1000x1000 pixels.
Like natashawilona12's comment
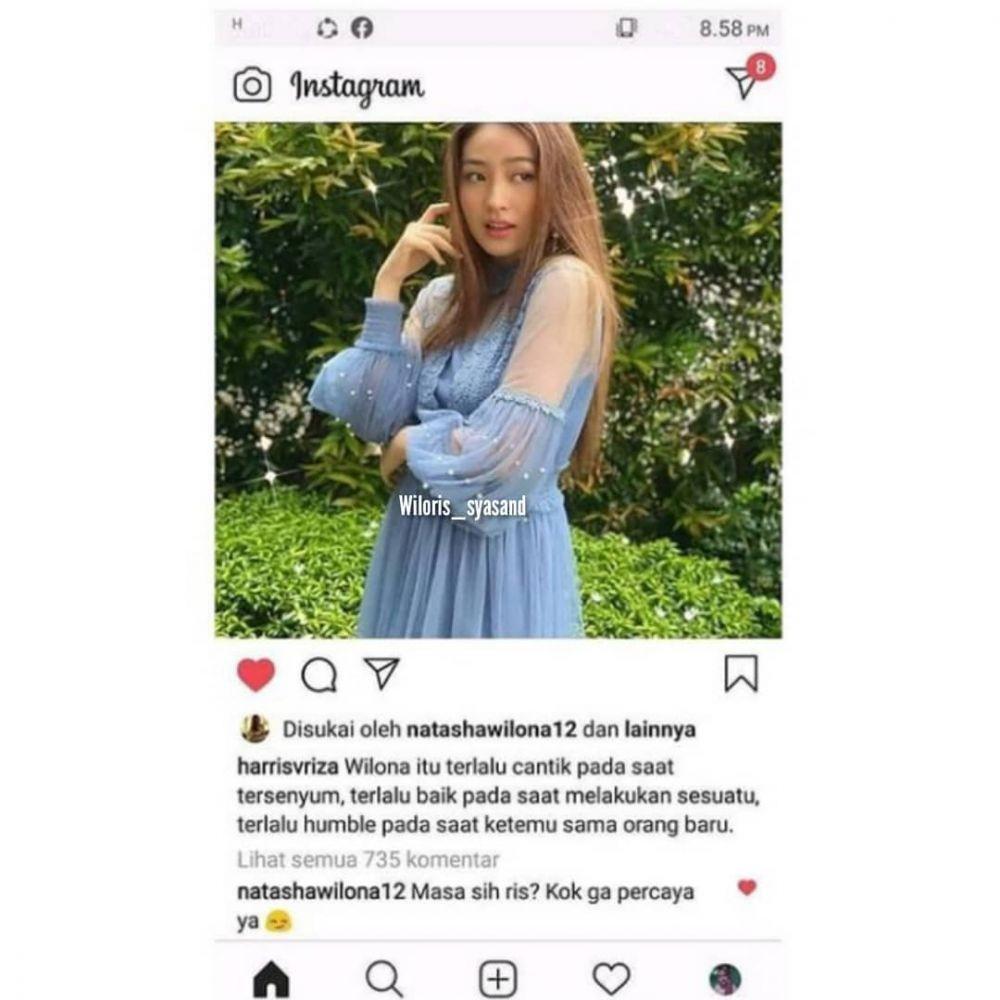pyautogui.click(x=747, y=887)
